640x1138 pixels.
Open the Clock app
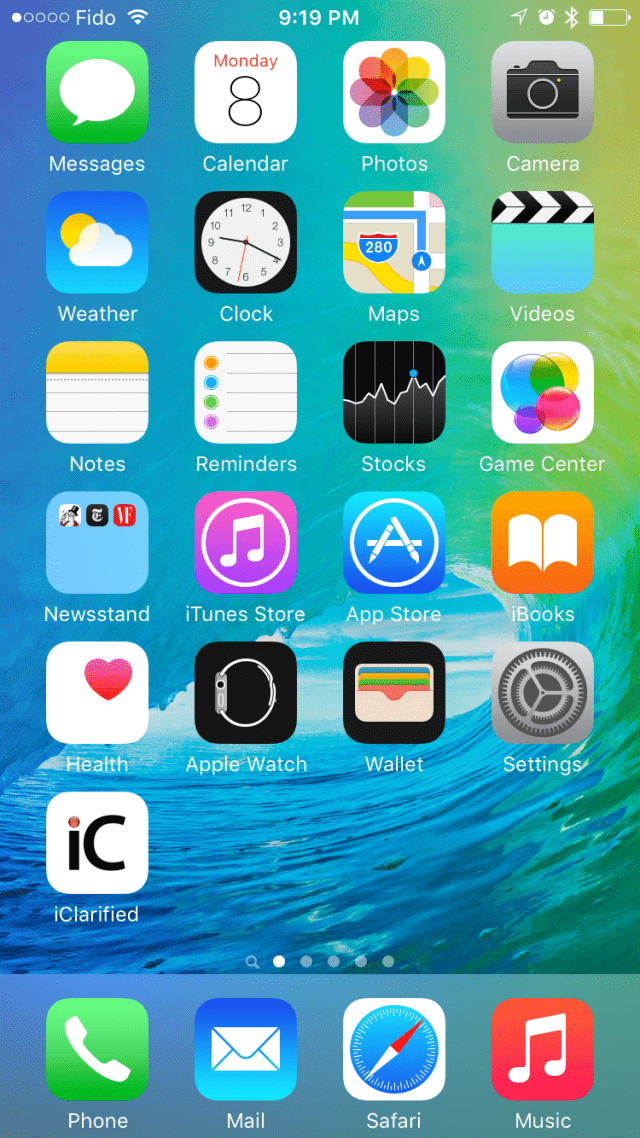tap(245, 242)
